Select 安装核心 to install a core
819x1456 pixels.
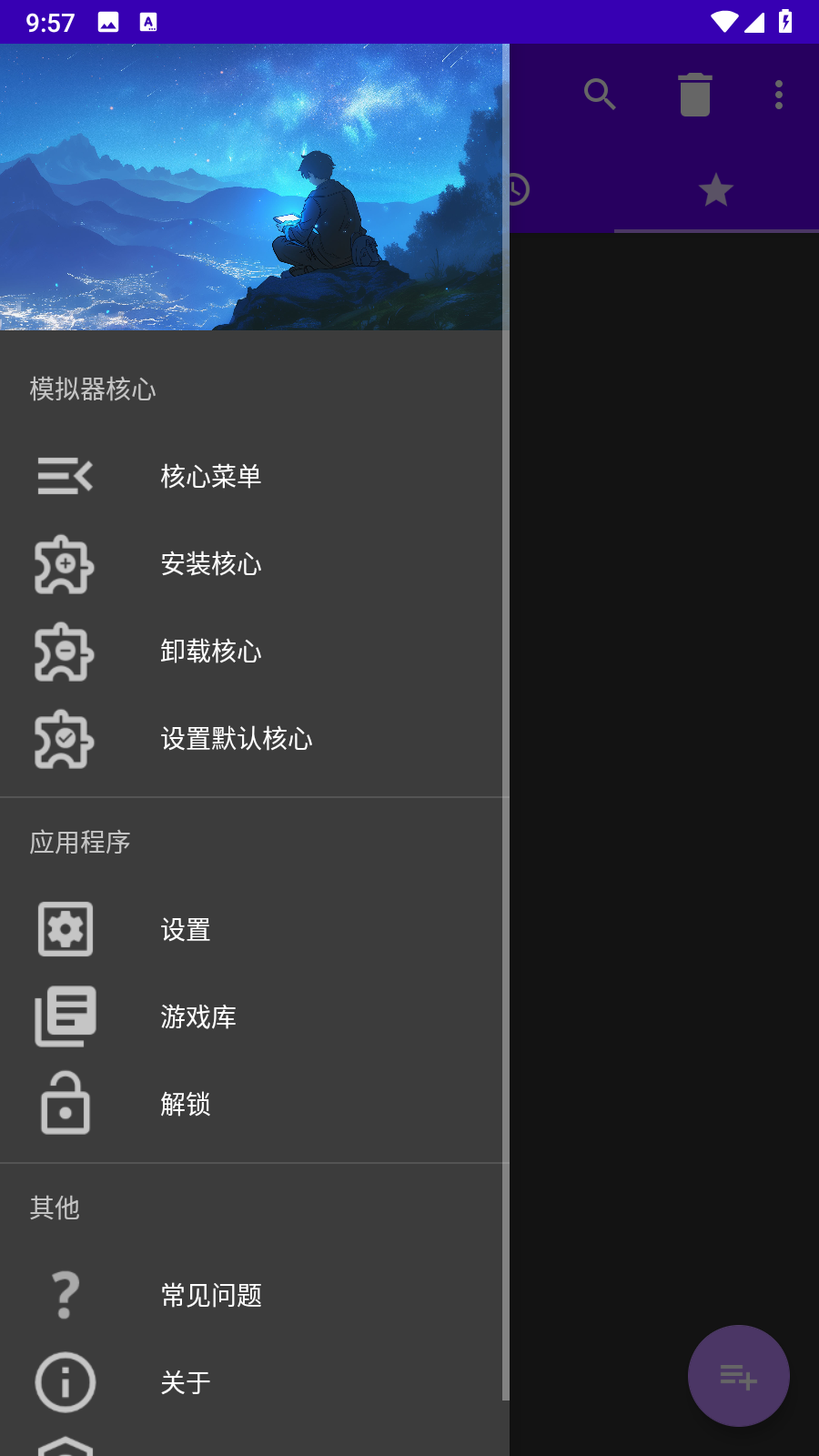tap(251, 564)
